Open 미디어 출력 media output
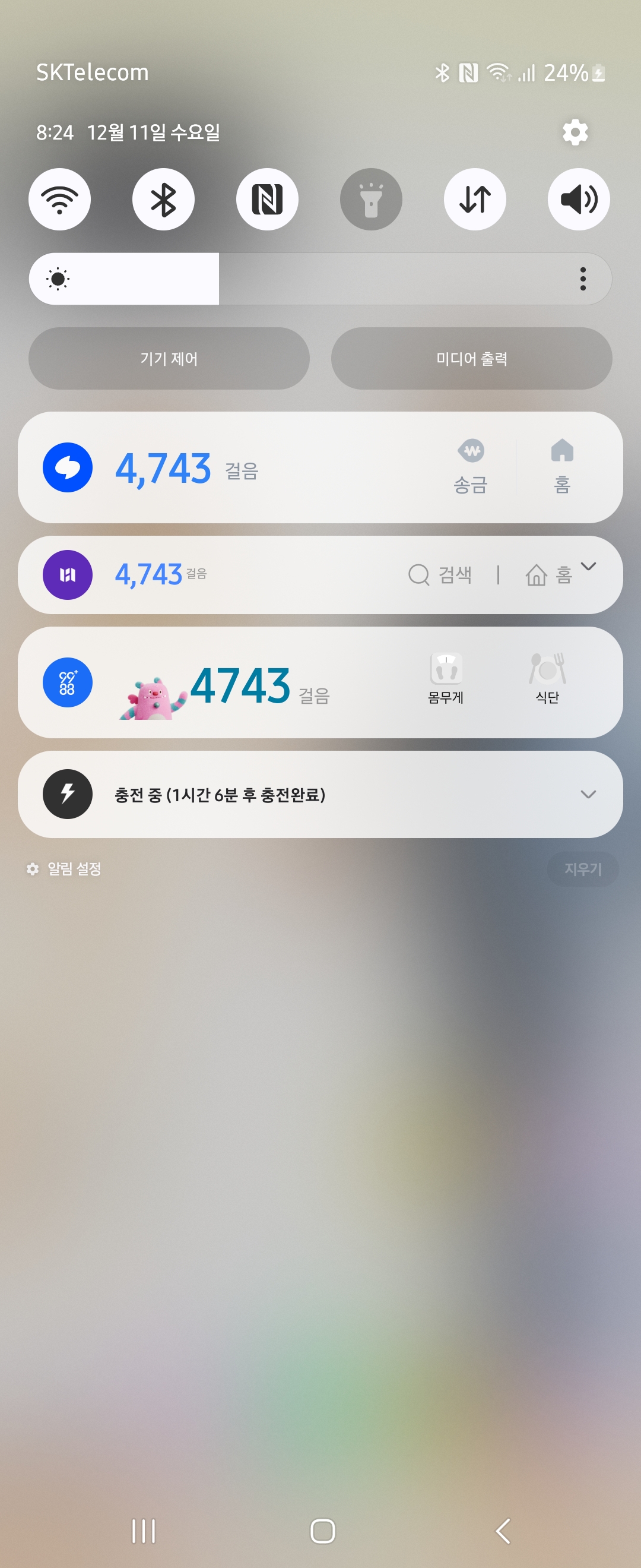This screenshot has width=641, height=1568. (471, 359)
